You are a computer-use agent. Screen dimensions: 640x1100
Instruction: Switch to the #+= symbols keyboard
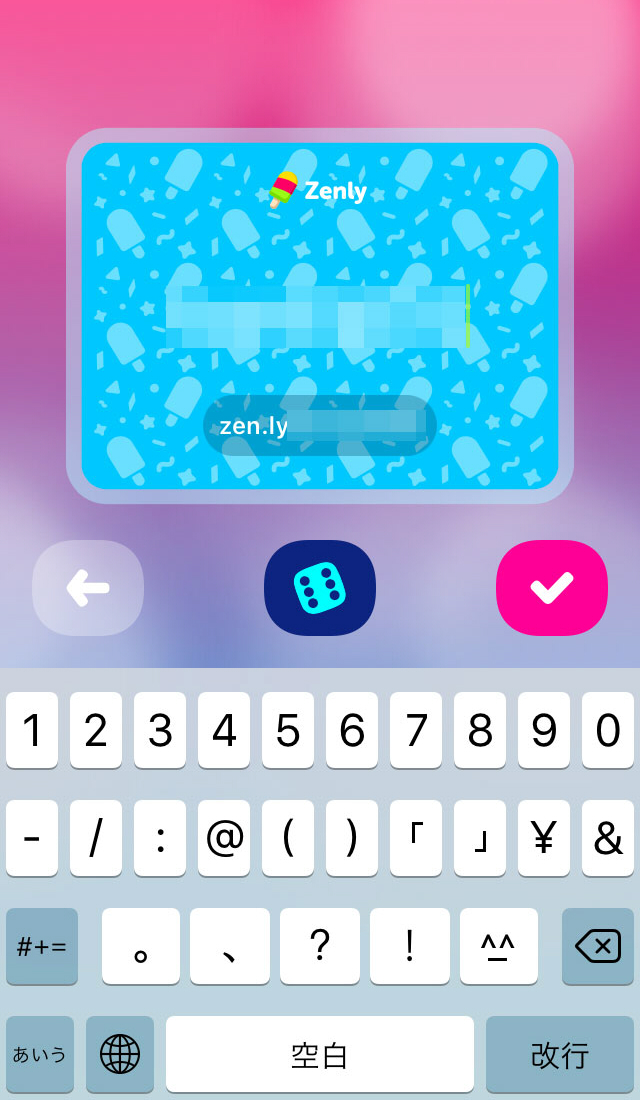42,946
